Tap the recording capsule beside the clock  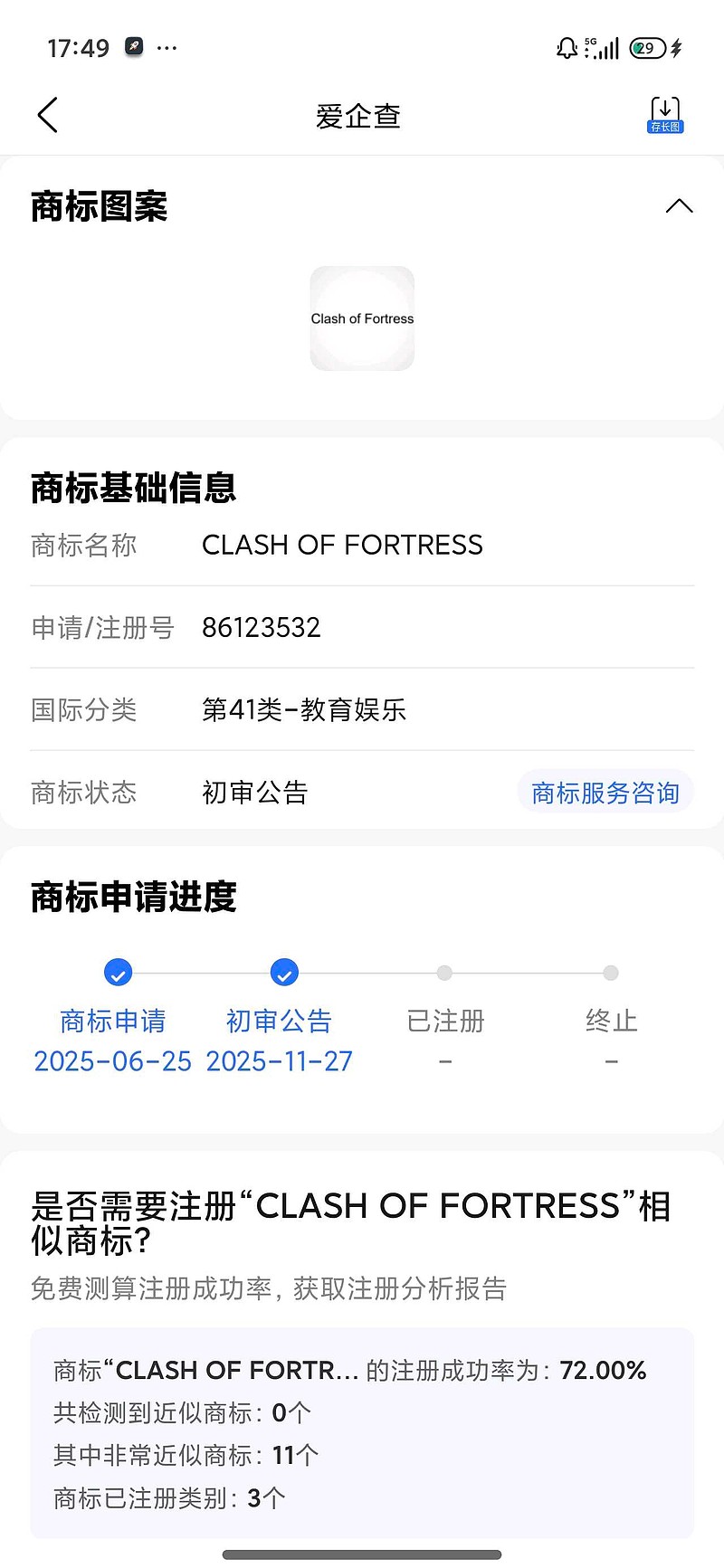coord(132,45)
